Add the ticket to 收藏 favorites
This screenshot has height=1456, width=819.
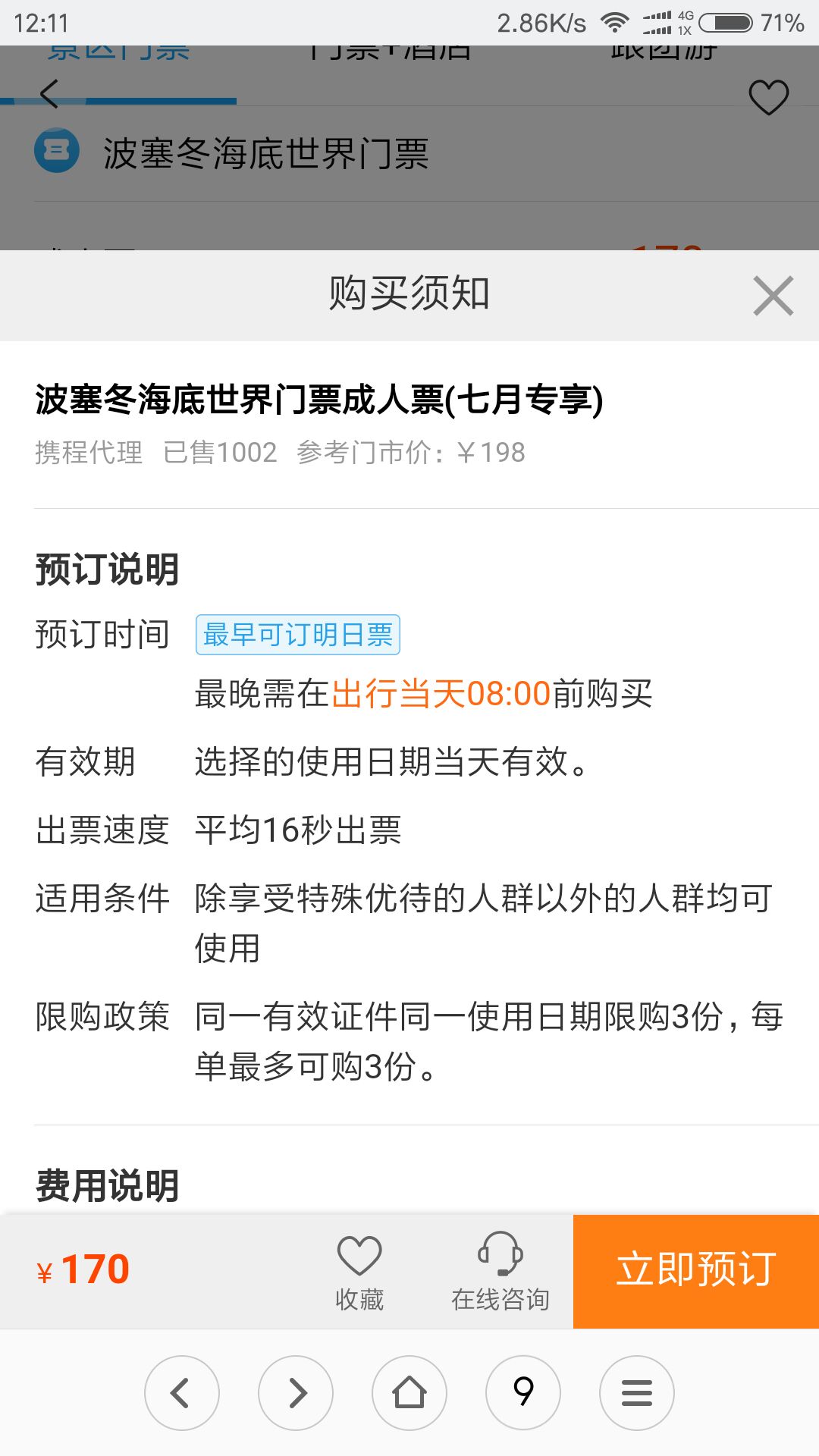pyautogui.click(x=359, y=1272)
